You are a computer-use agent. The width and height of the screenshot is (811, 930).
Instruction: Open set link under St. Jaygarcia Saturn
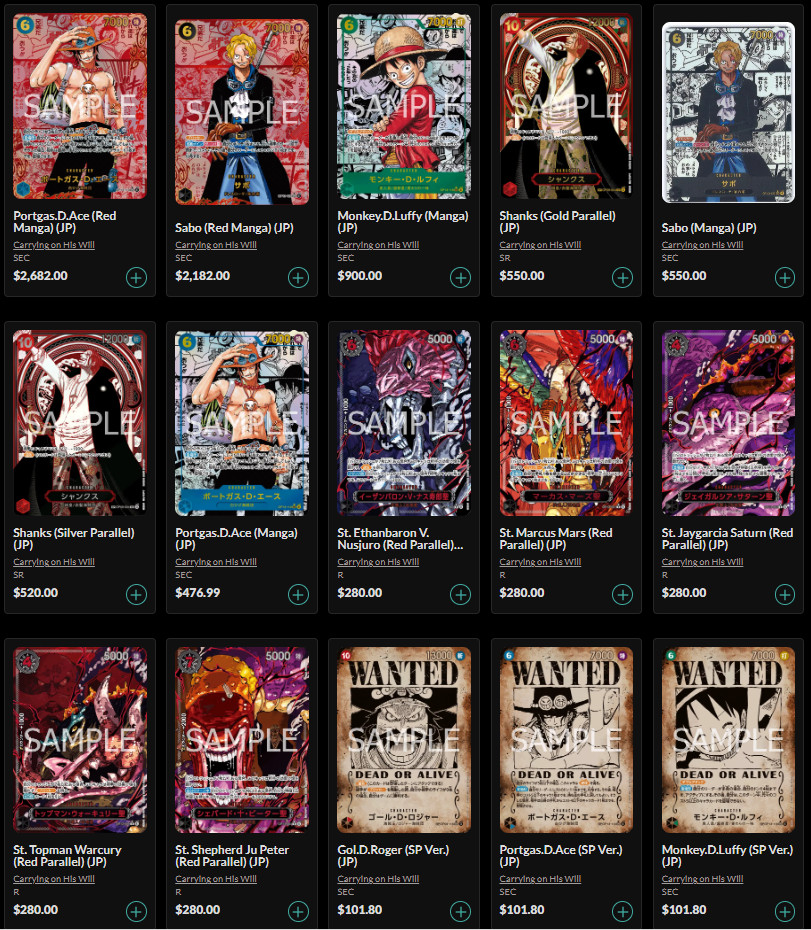tap(702, 562)
